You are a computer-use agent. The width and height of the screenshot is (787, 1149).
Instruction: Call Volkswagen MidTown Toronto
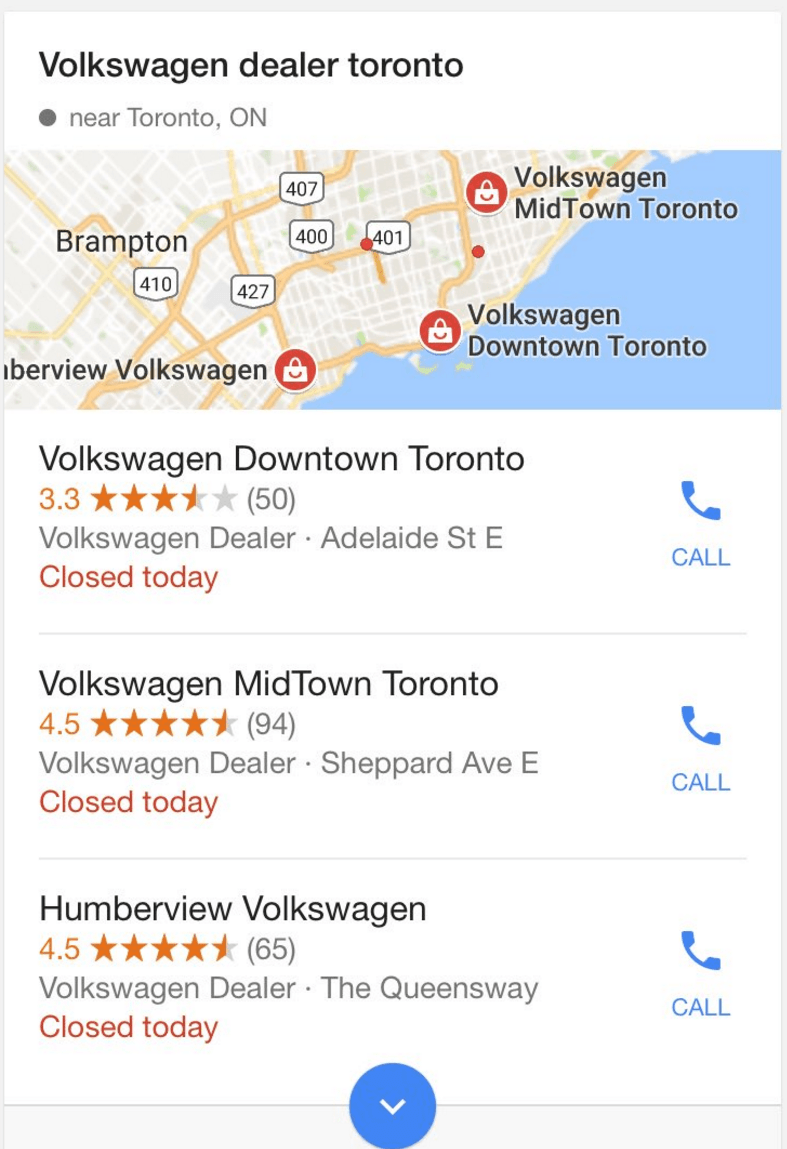click(x=700, y=747)
